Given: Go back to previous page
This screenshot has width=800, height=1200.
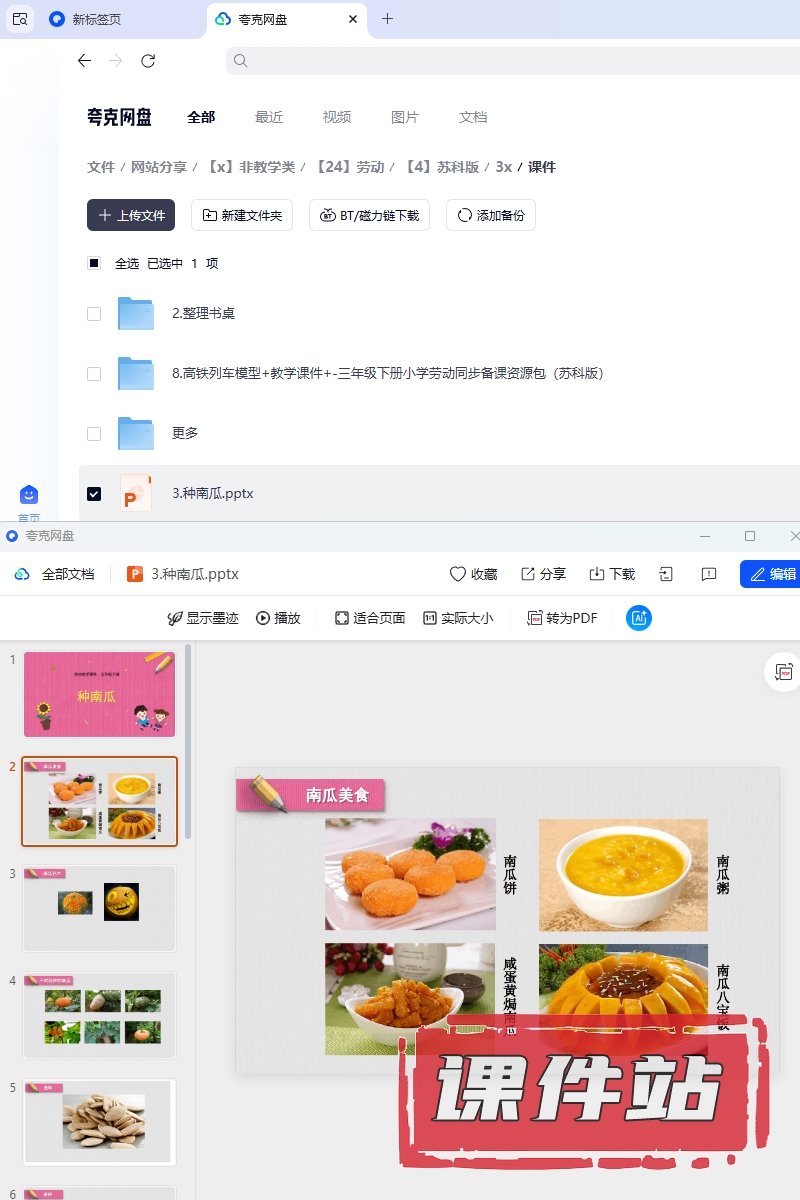Looking at the screenshot, I should (x=85, y=61).
